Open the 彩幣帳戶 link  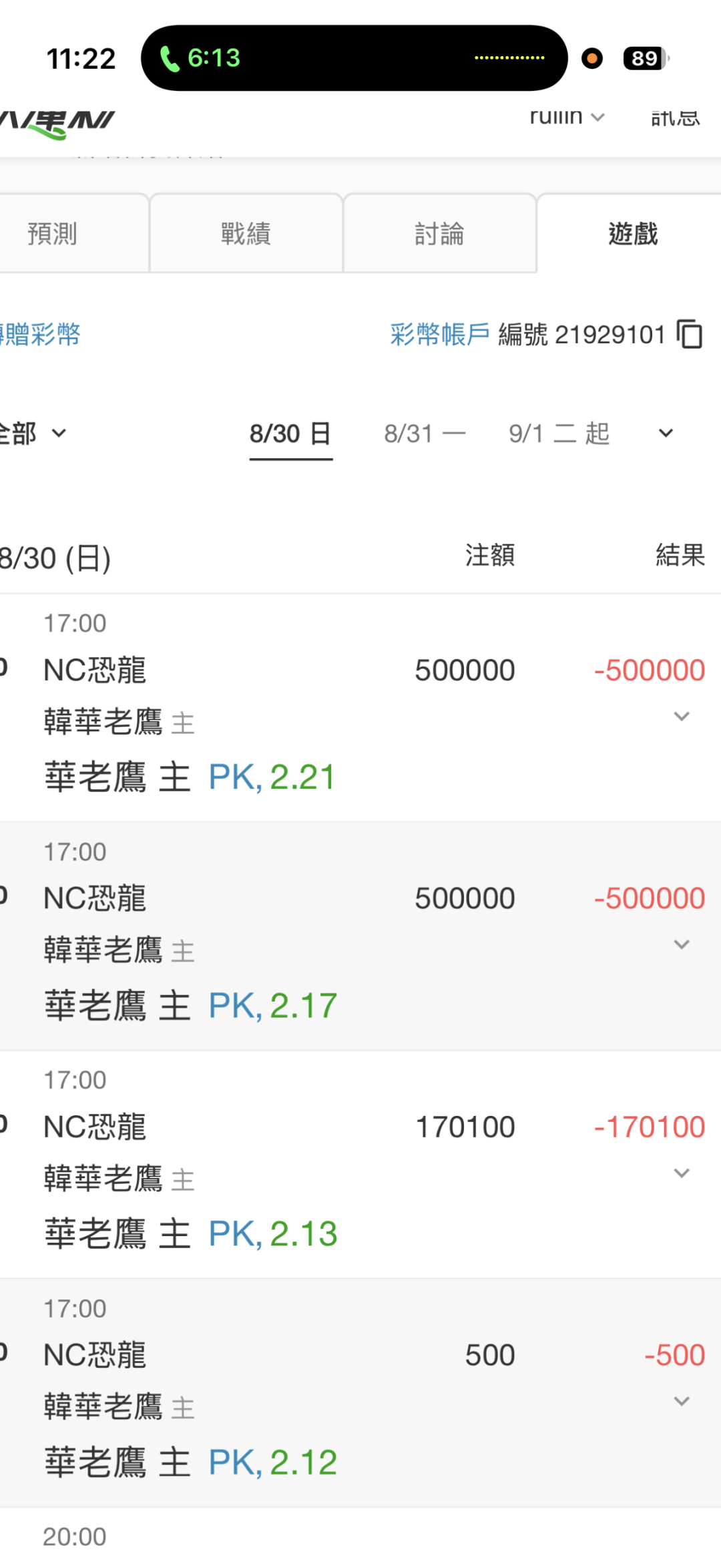[x=440, y=334]
